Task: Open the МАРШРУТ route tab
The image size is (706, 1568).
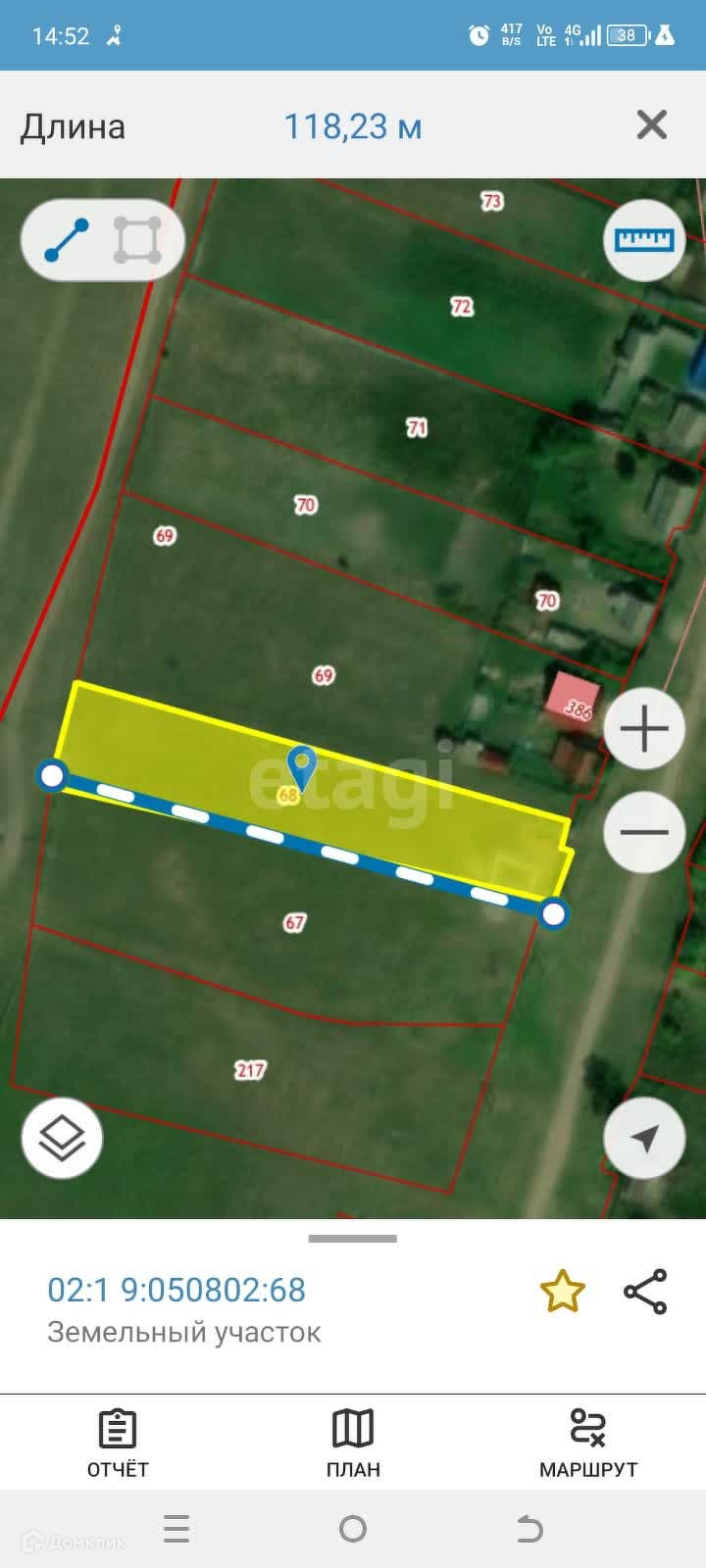Action: click(x=588, y=1443)
